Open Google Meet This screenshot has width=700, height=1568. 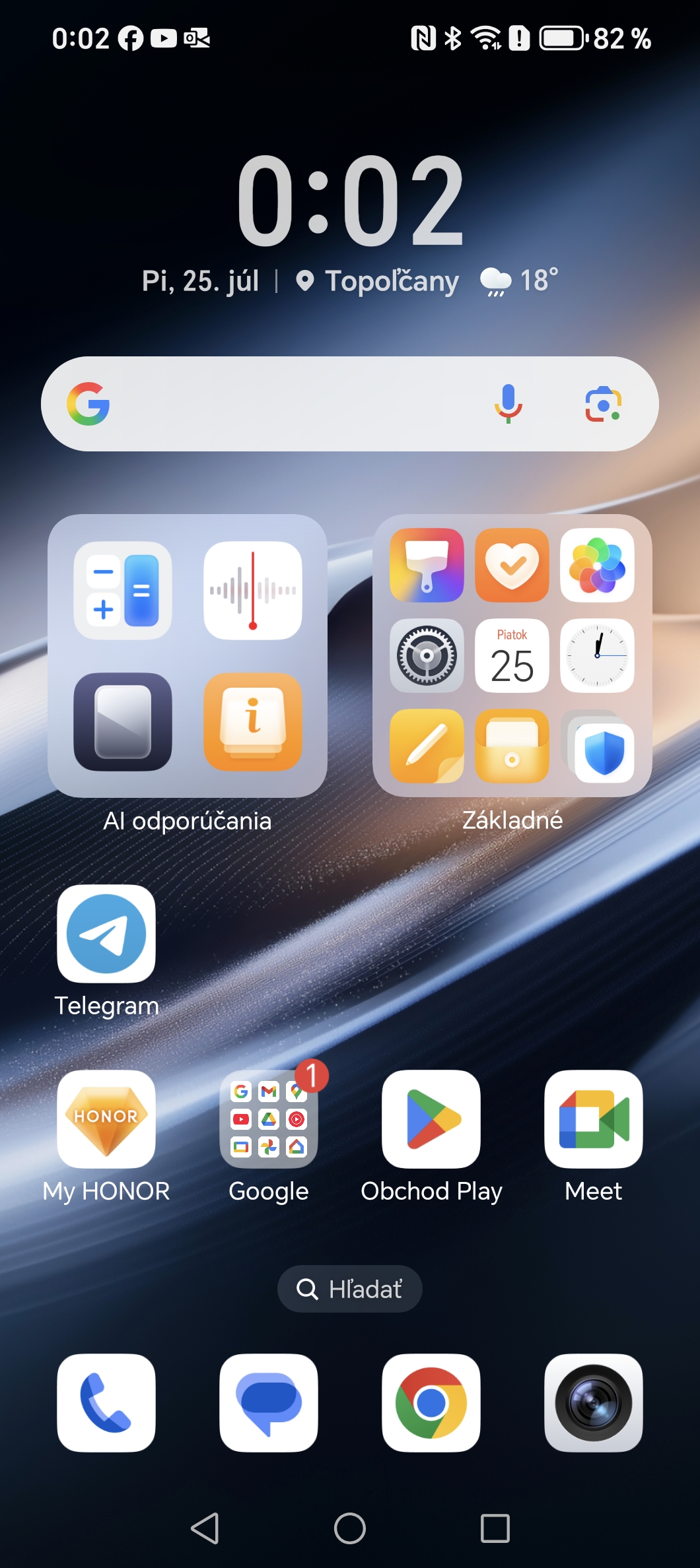coord(593,1119)
